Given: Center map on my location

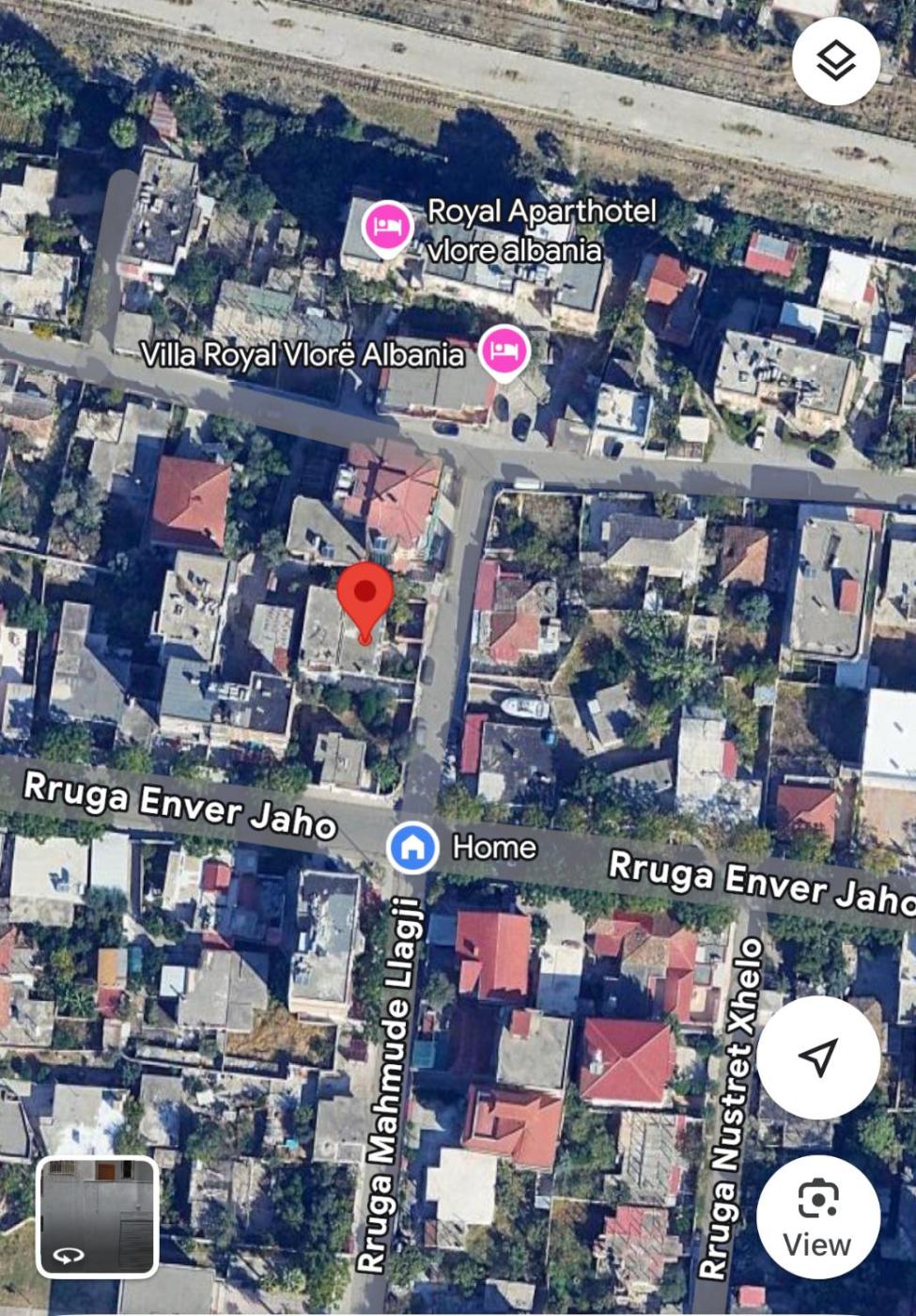Looking at the screenshot, I should point(817,1057).
